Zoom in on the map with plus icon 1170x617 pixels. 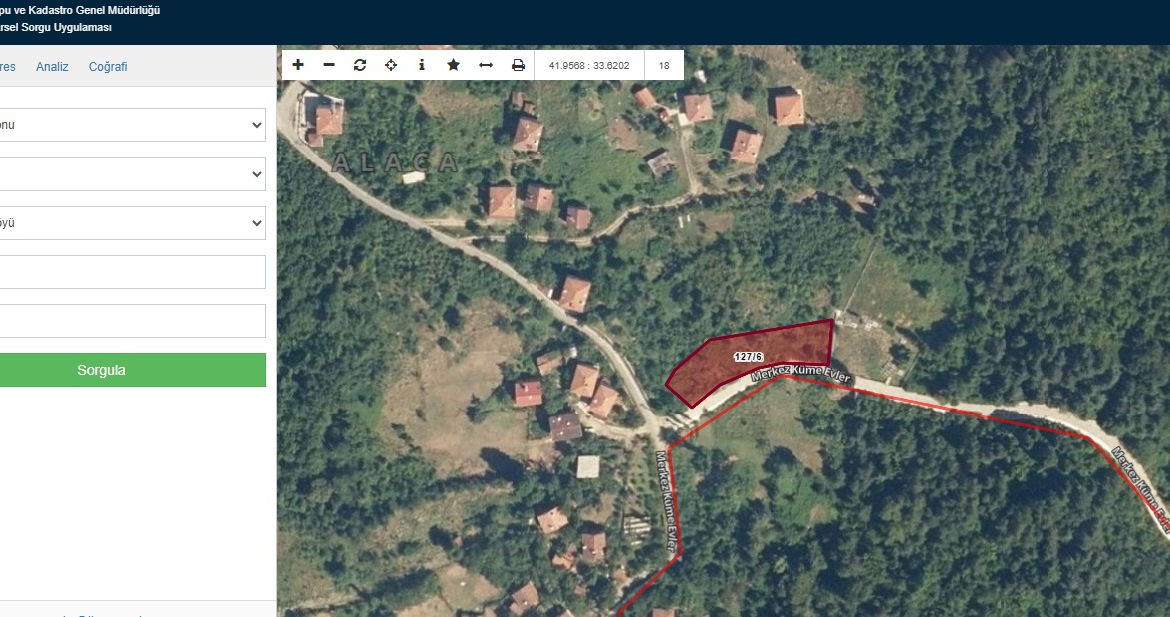pos(298,65)
